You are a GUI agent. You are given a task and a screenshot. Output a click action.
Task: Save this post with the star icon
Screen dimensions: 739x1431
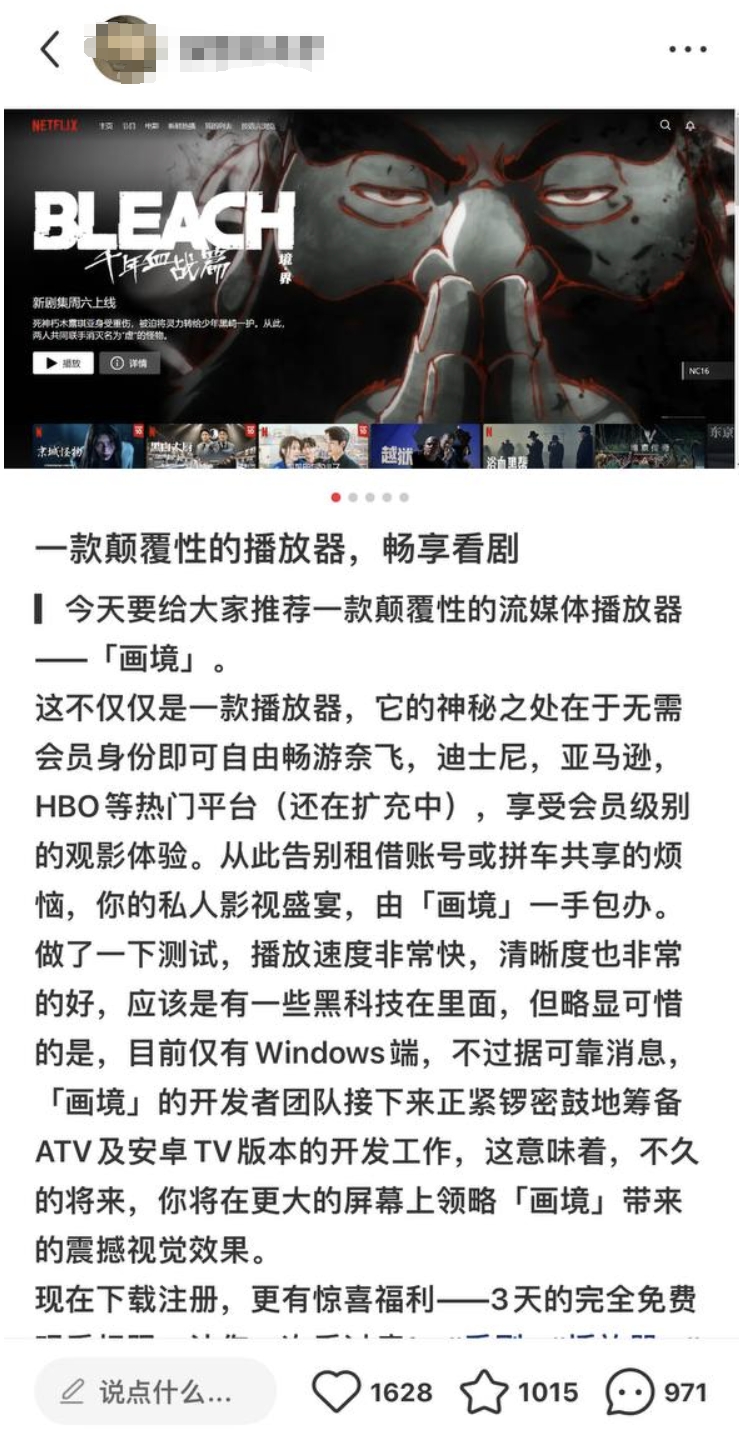tap(482, 1391)
